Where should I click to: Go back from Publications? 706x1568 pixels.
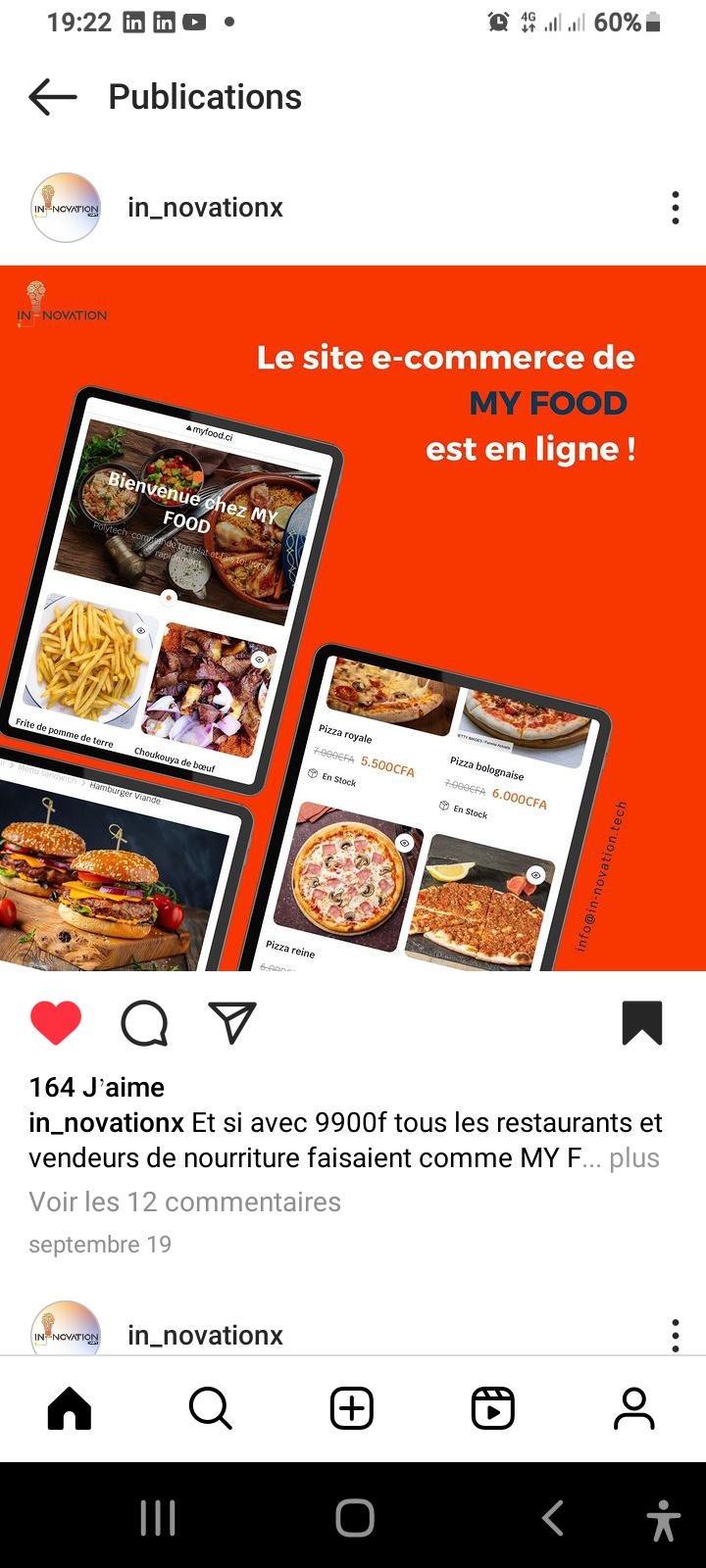[53, 97]
